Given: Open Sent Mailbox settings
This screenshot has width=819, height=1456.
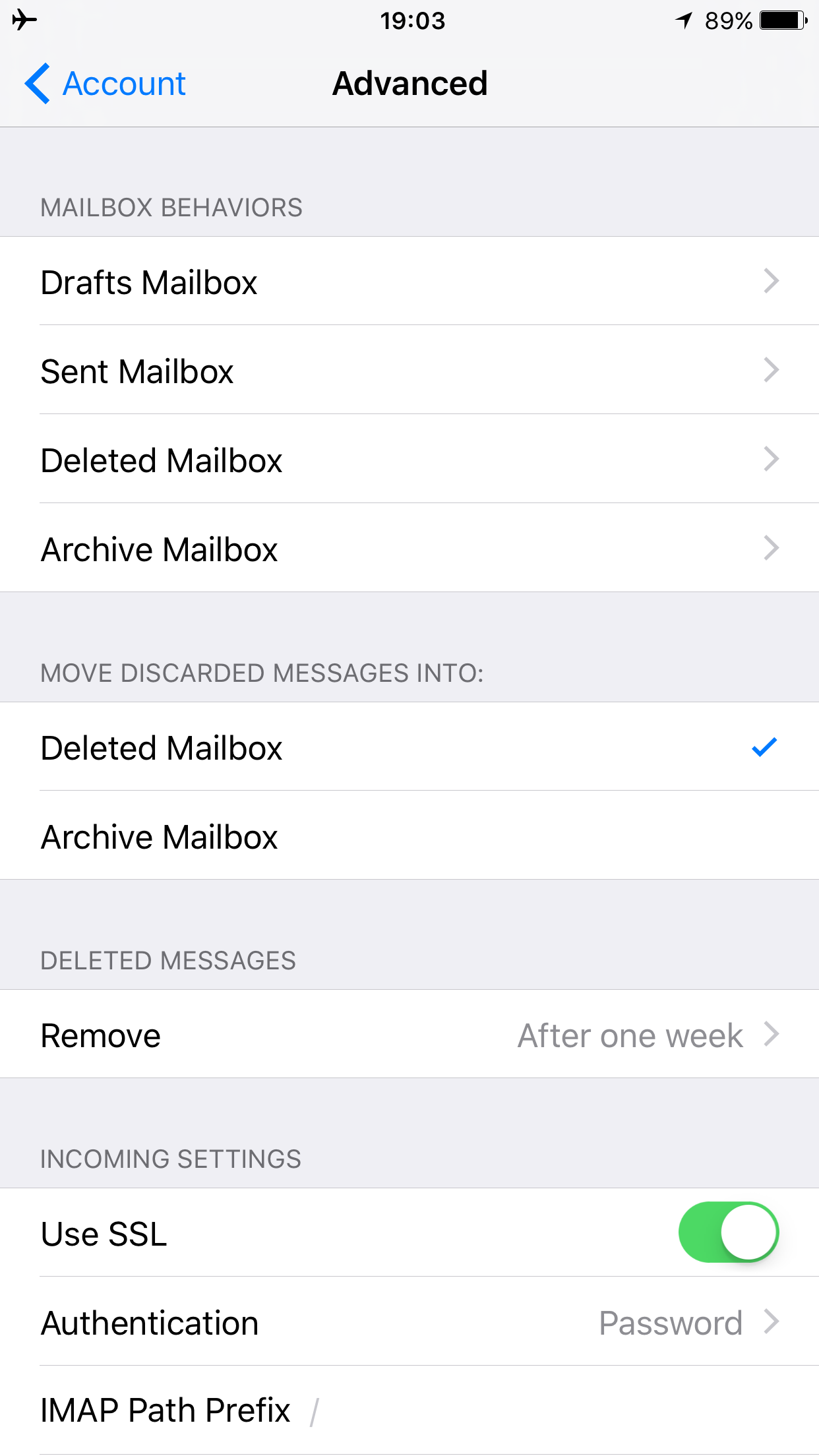Looking at the screenshot, I should pos(409,371).
